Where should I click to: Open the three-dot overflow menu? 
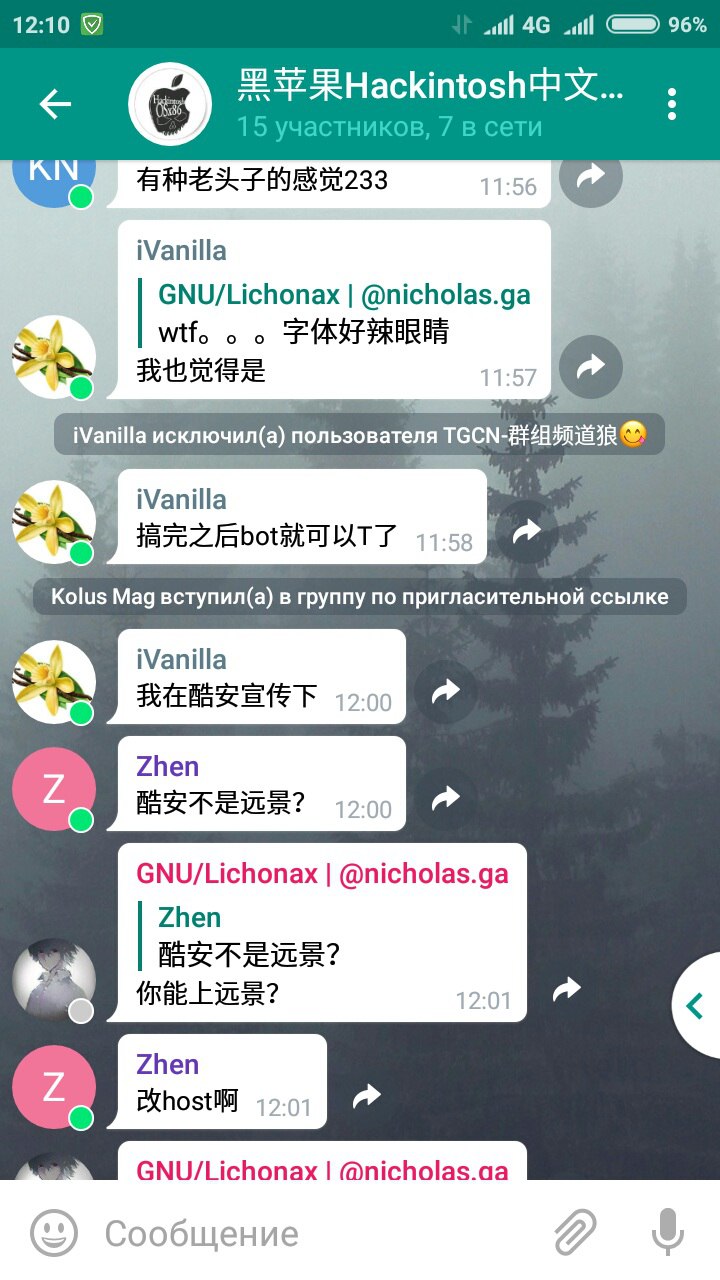(x=671, y=104)
